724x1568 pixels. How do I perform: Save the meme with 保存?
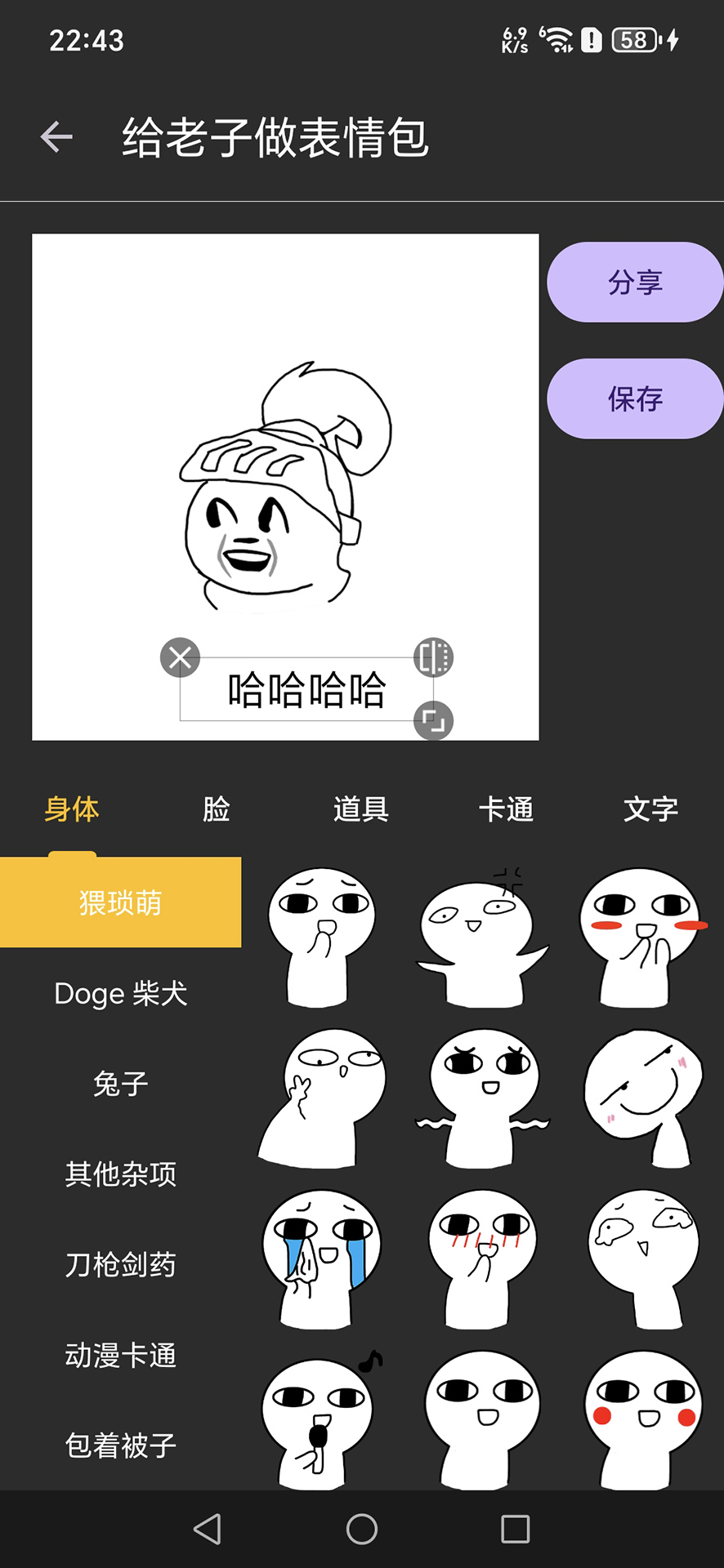(635, 398)
